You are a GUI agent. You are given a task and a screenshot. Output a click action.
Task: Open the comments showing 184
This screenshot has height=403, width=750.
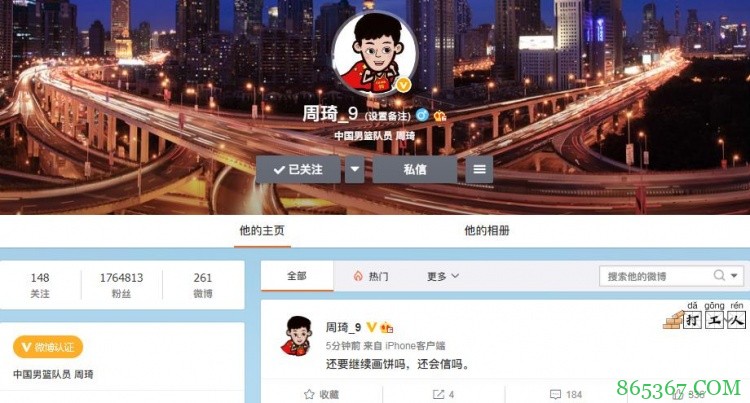(565, 395)
